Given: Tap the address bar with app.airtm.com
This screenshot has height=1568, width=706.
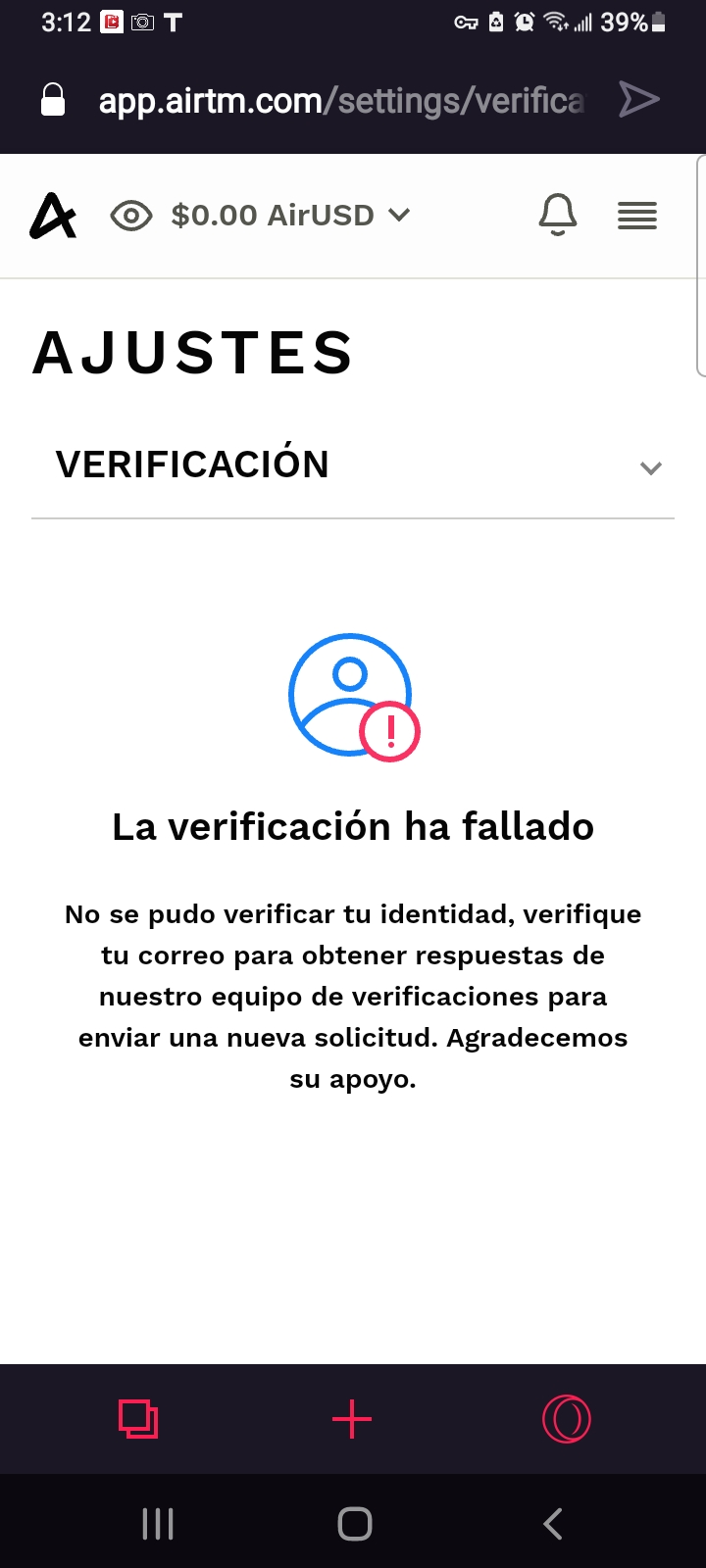Looking at the screenshot, I should click(x=339, y=100).
